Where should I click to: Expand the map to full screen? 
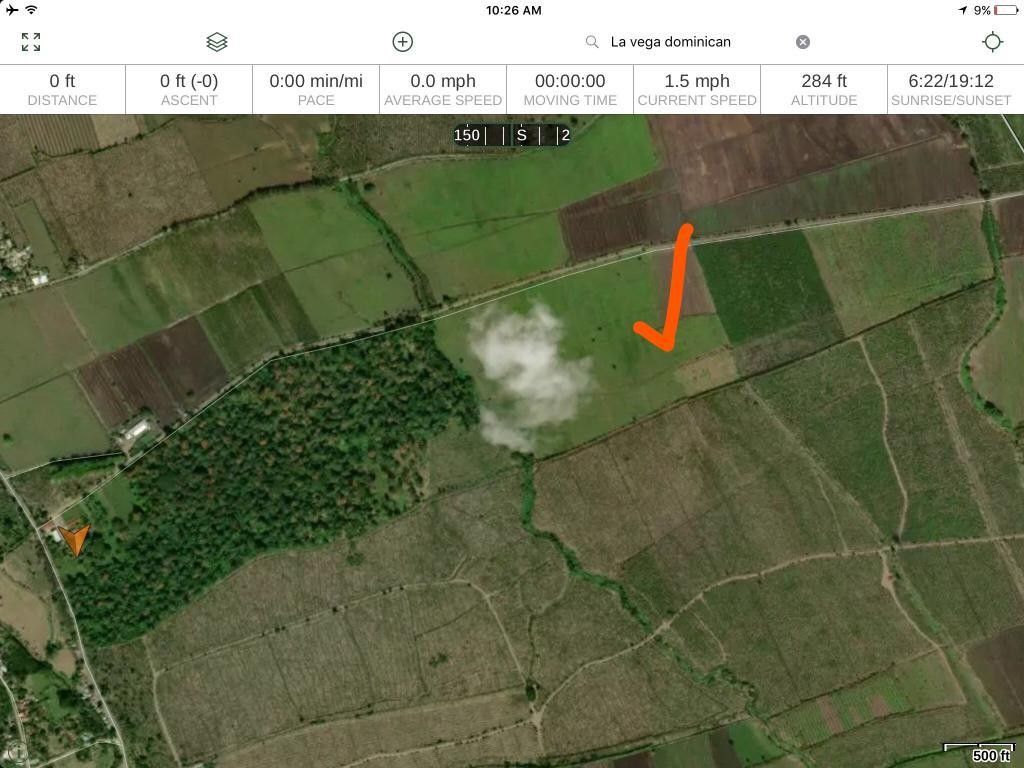31,42
